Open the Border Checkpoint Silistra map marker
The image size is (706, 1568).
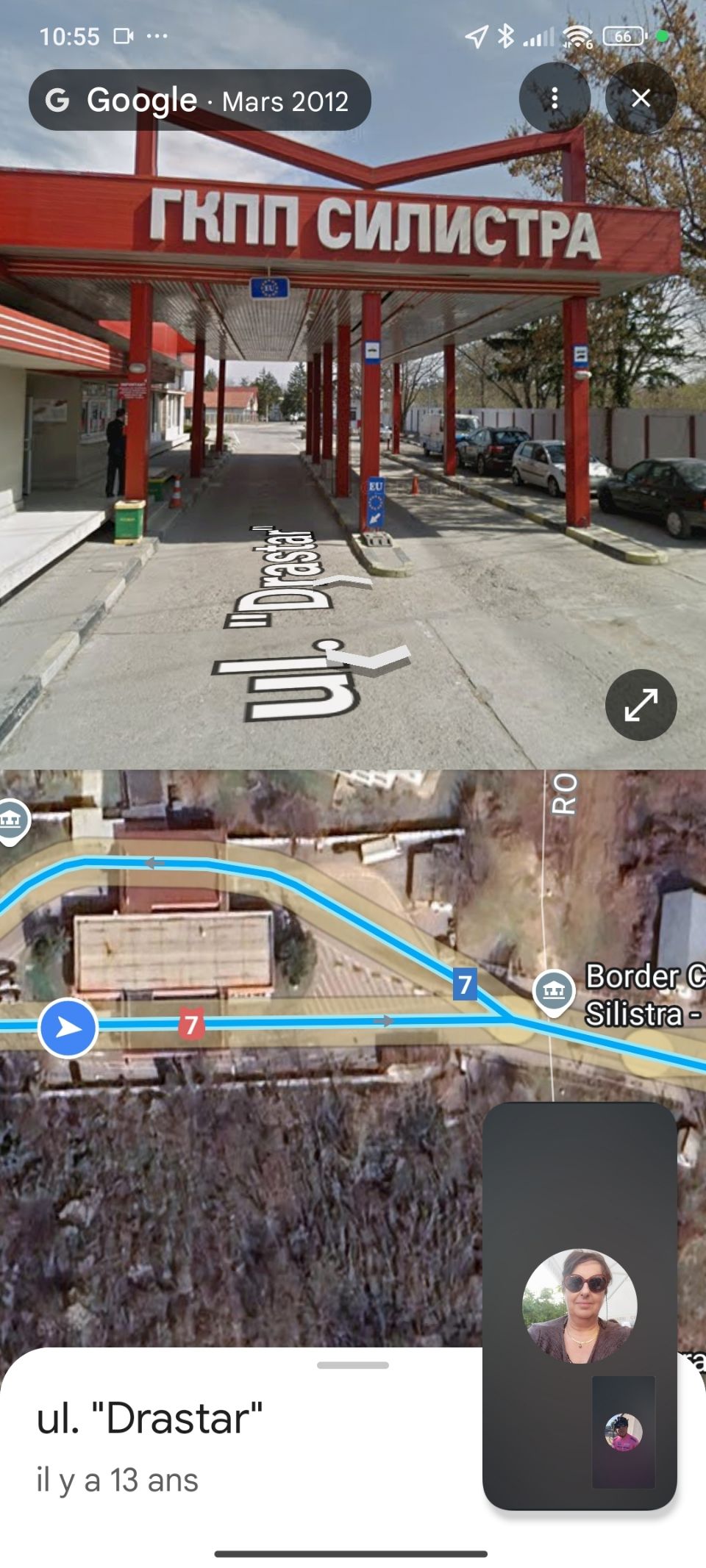554,992
